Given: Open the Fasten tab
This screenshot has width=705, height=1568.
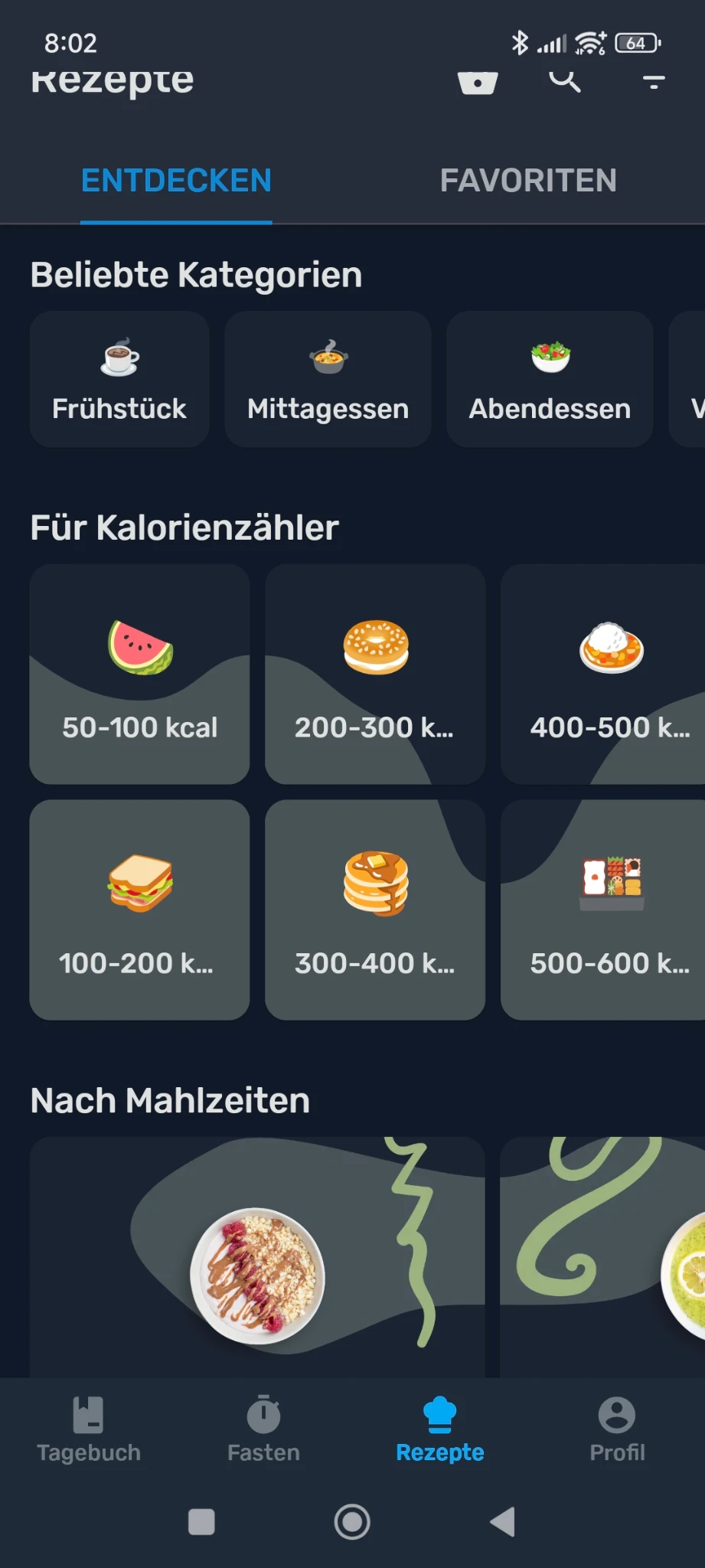Looking at the screenshot, I should [263, 1429].
